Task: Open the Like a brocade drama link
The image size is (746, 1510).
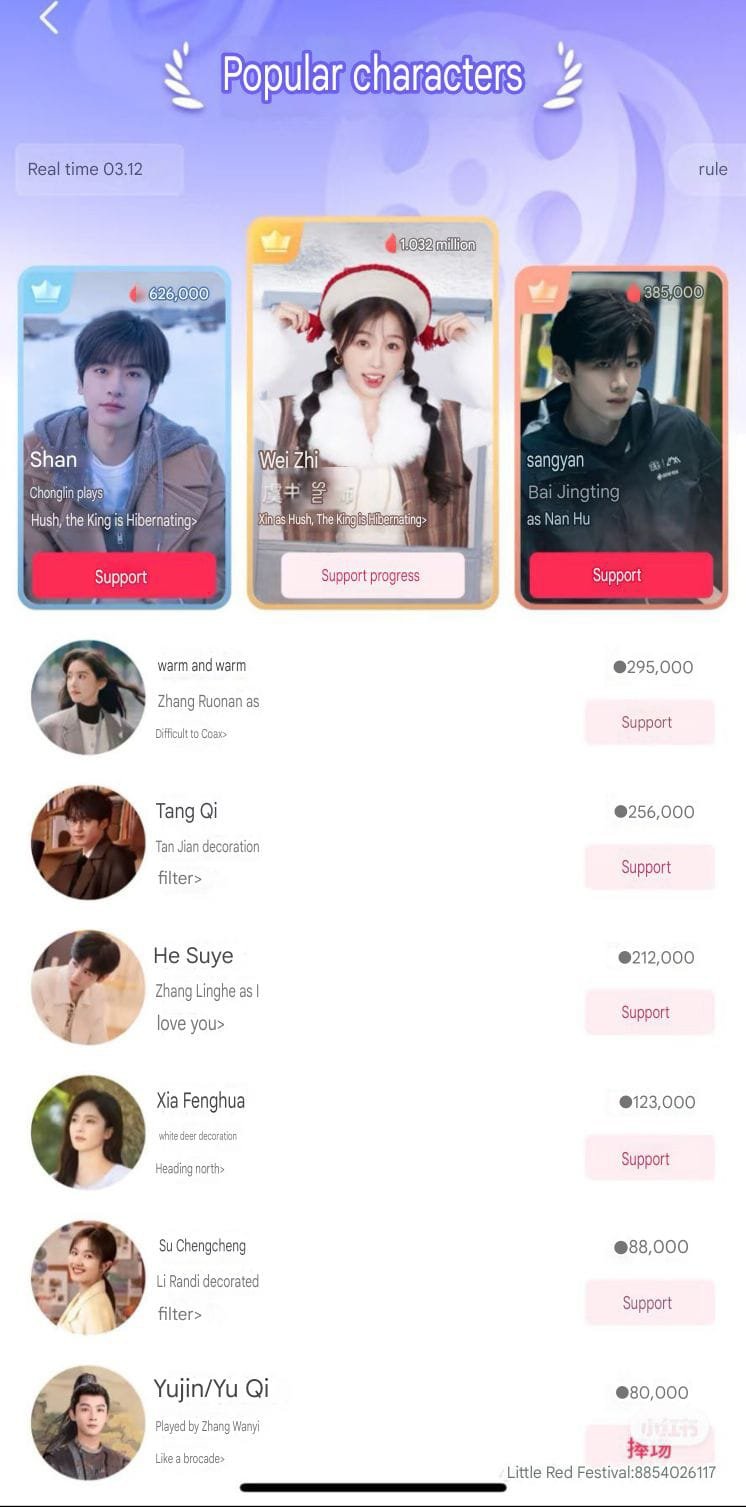Action: coord(190,1459)
